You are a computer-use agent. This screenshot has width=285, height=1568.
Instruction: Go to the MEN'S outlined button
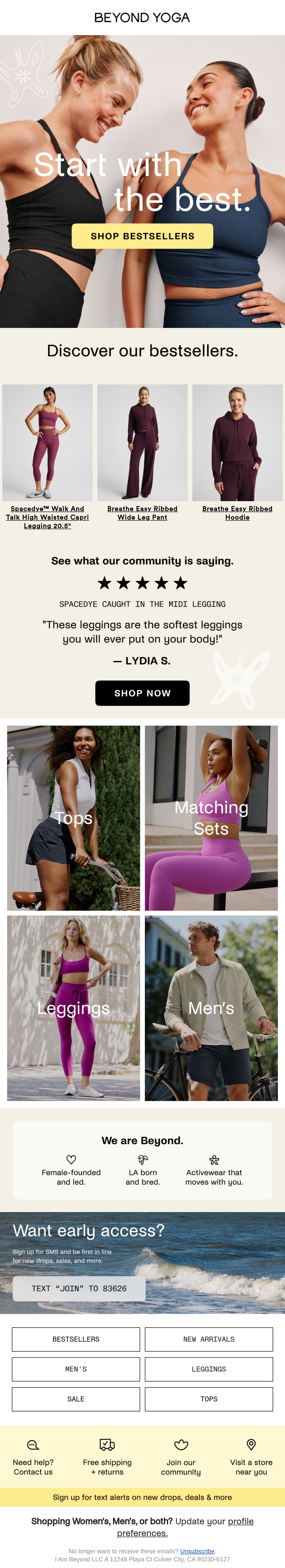point(76,1369)
